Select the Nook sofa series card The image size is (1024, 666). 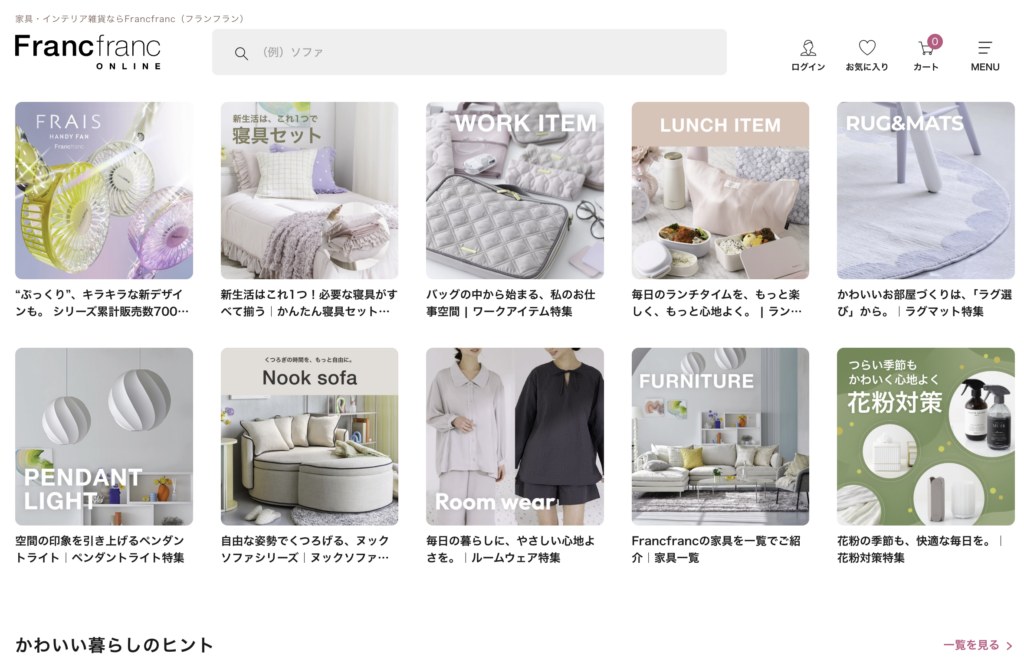pos(309,436)
